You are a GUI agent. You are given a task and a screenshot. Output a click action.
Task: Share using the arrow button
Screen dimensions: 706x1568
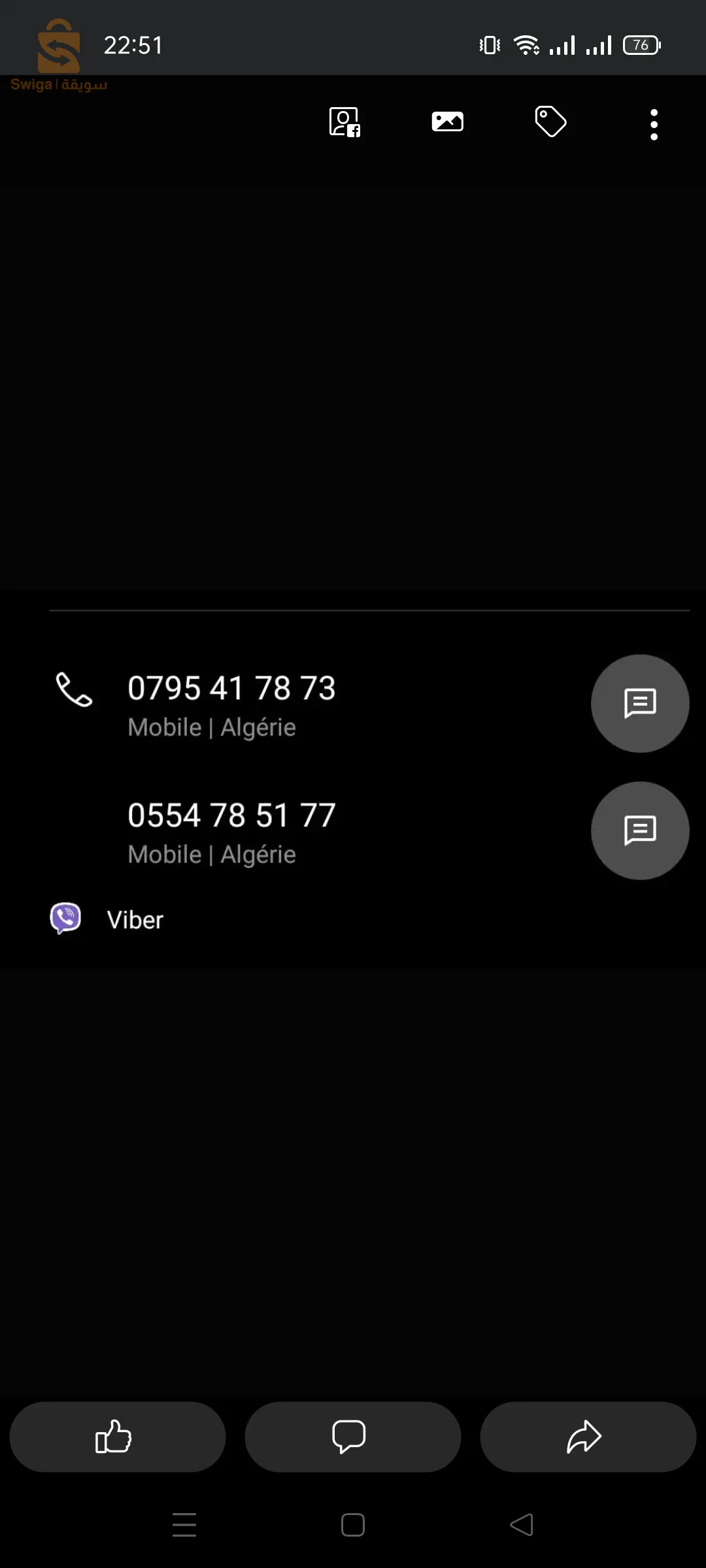588,1437
